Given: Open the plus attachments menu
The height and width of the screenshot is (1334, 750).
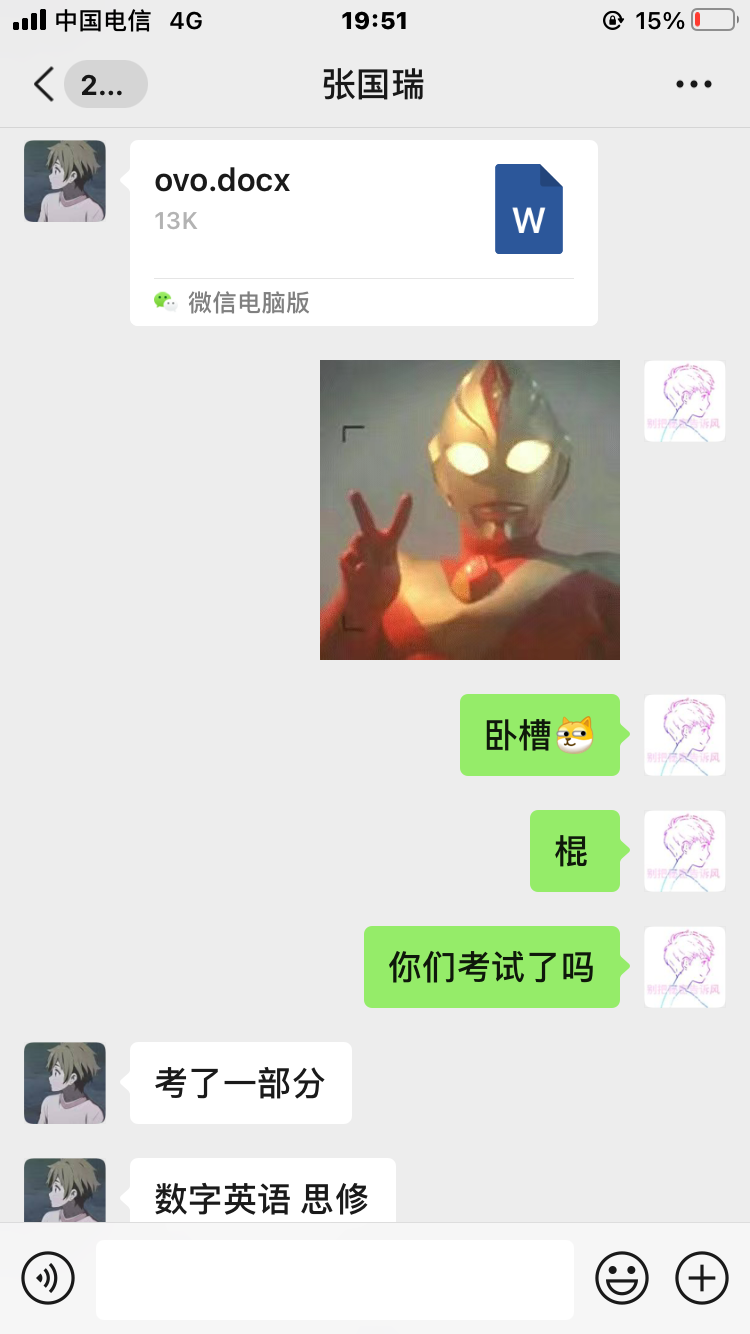Looking at the screenshot, I should [x=702, y=1278].
